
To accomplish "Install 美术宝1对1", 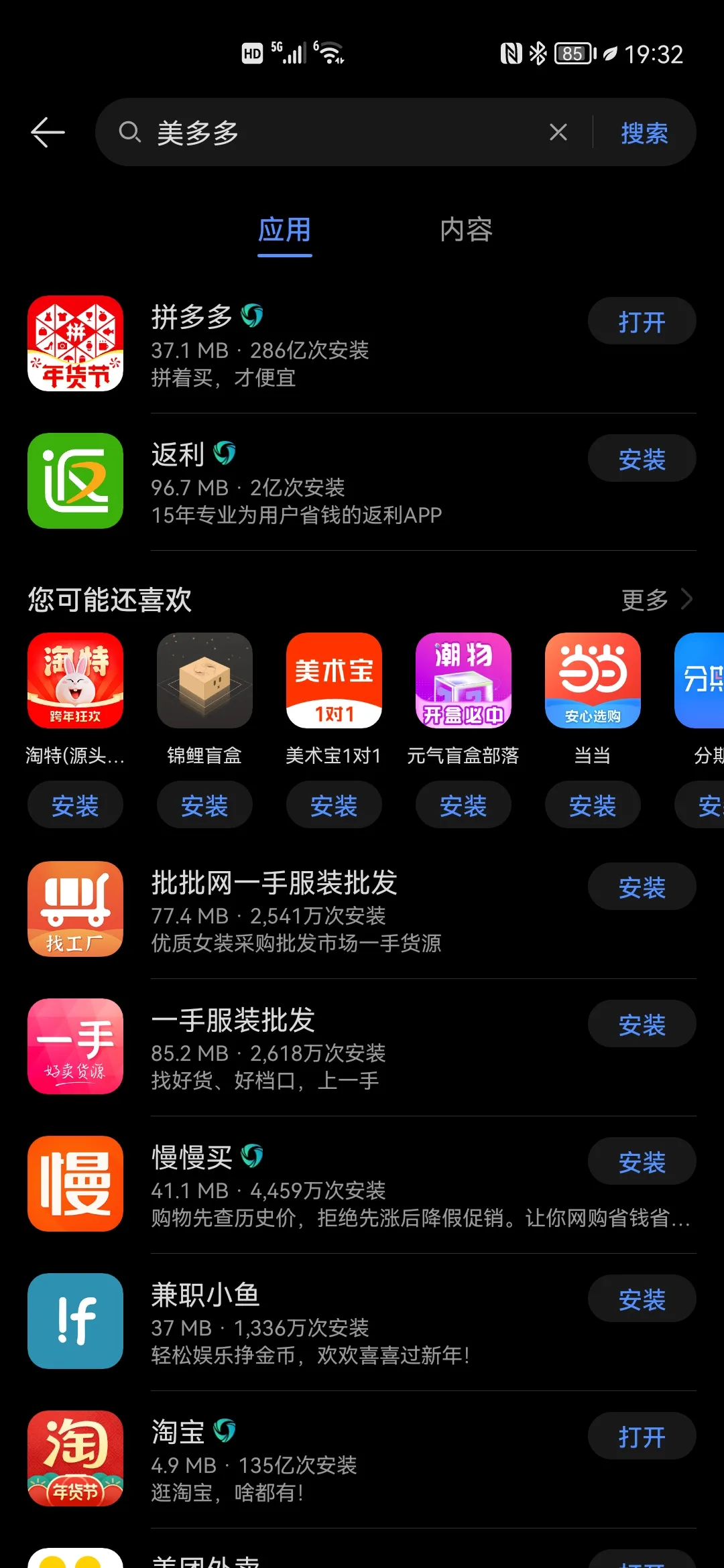I will 334,805.
